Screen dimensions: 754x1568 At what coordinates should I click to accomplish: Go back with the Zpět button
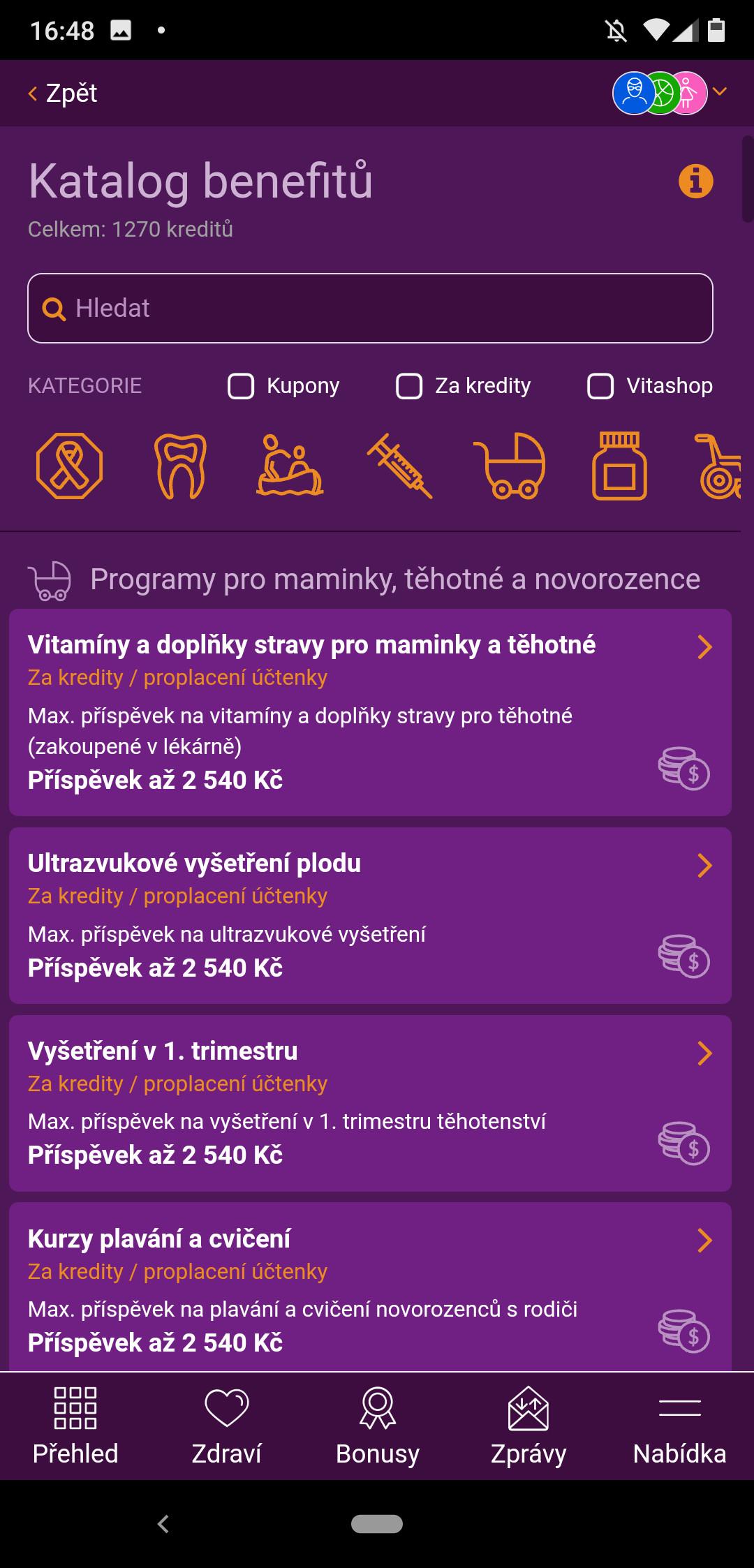click(63, 93)
